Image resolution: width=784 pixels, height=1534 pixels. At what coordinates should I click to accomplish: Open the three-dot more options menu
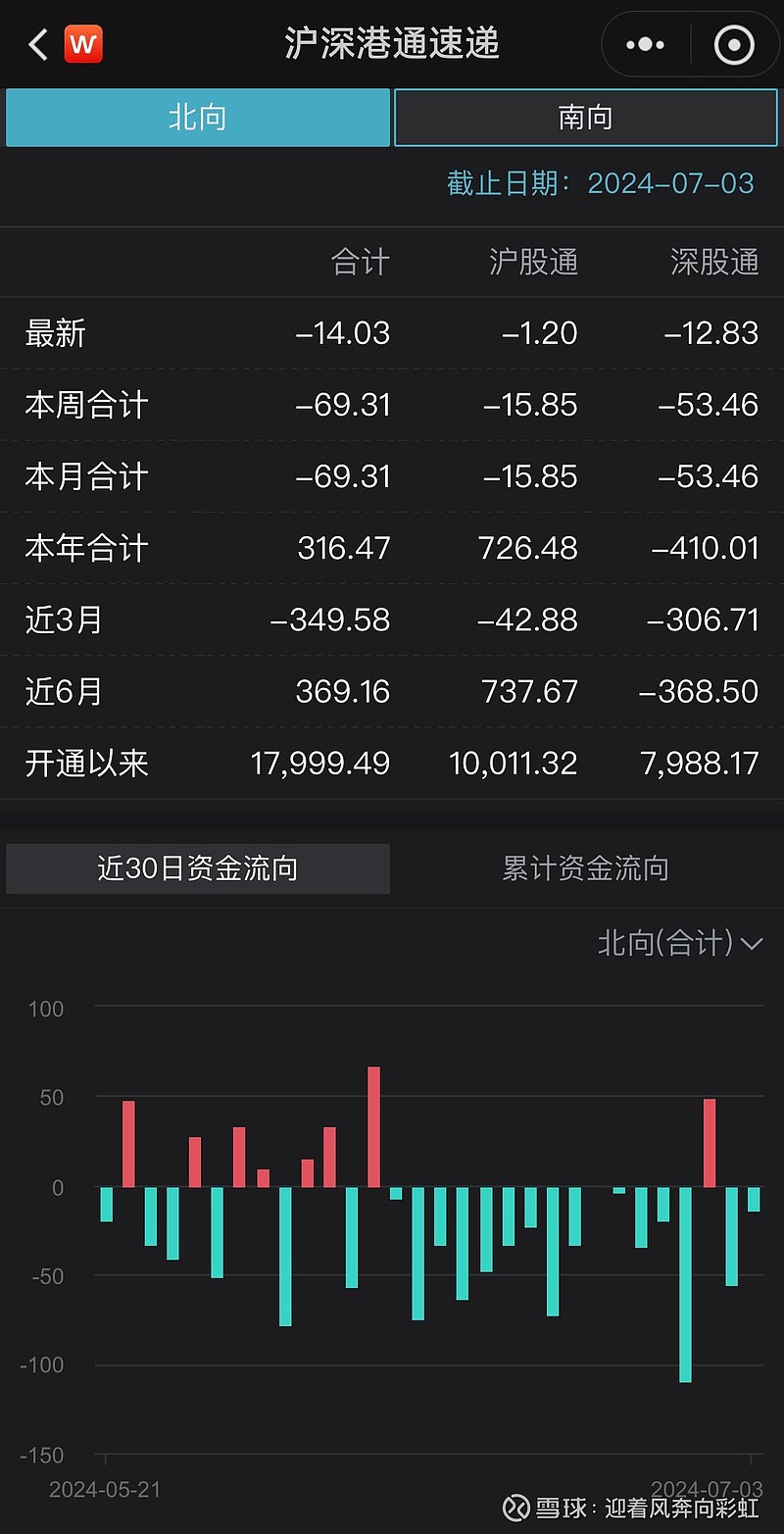(644, 44)
